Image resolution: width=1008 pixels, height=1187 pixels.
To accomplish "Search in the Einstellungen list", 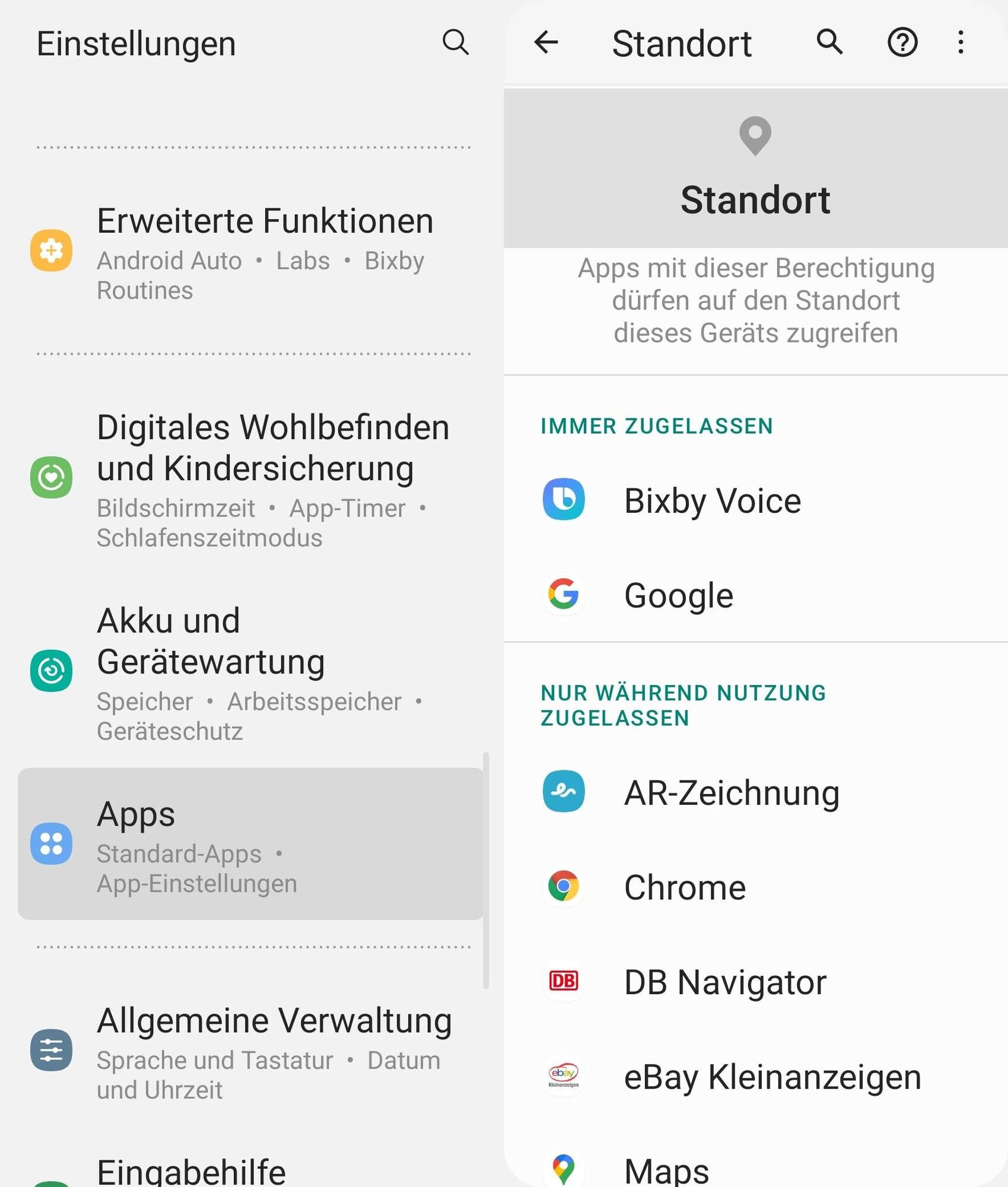I will pos(455,42).
